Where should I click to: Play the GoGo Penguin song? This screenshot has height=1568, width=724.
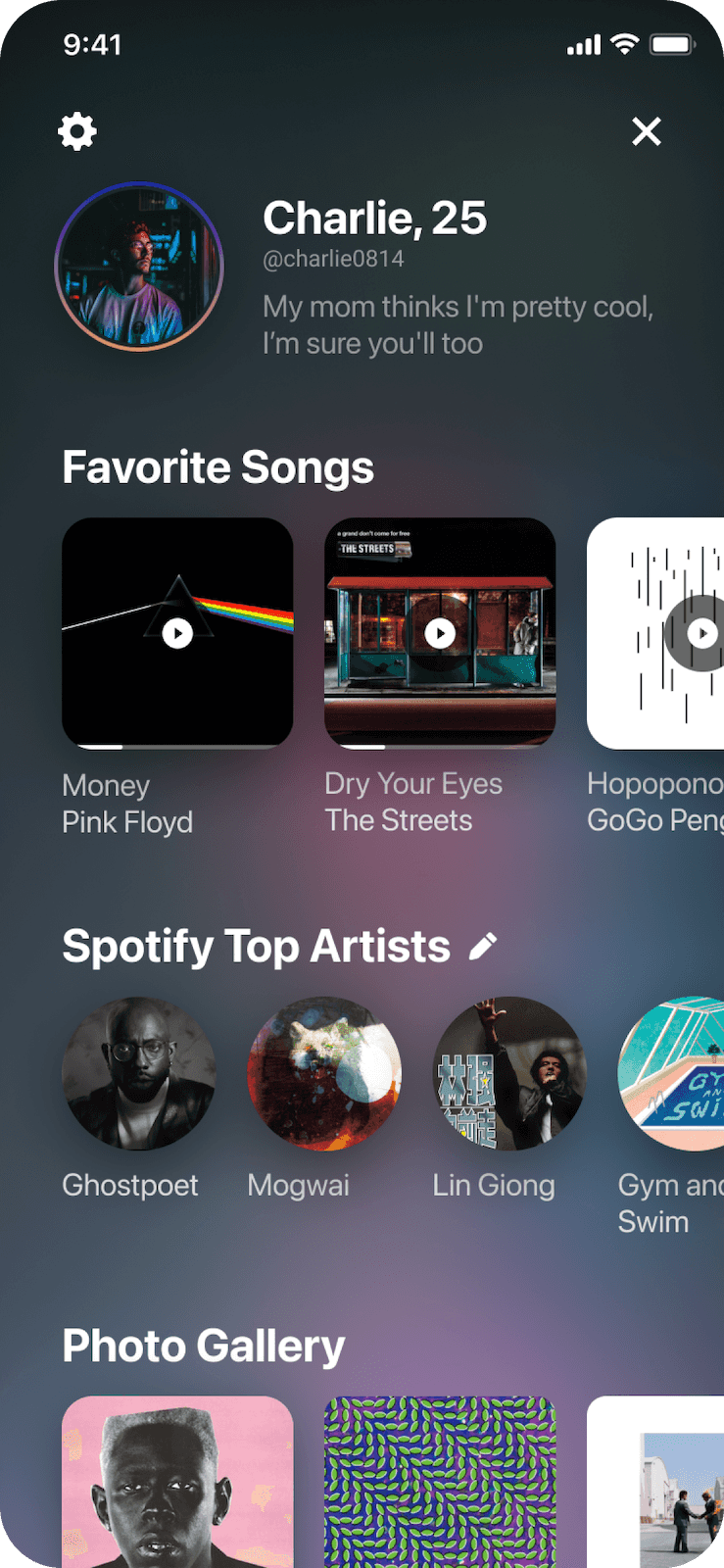[700, 633]
